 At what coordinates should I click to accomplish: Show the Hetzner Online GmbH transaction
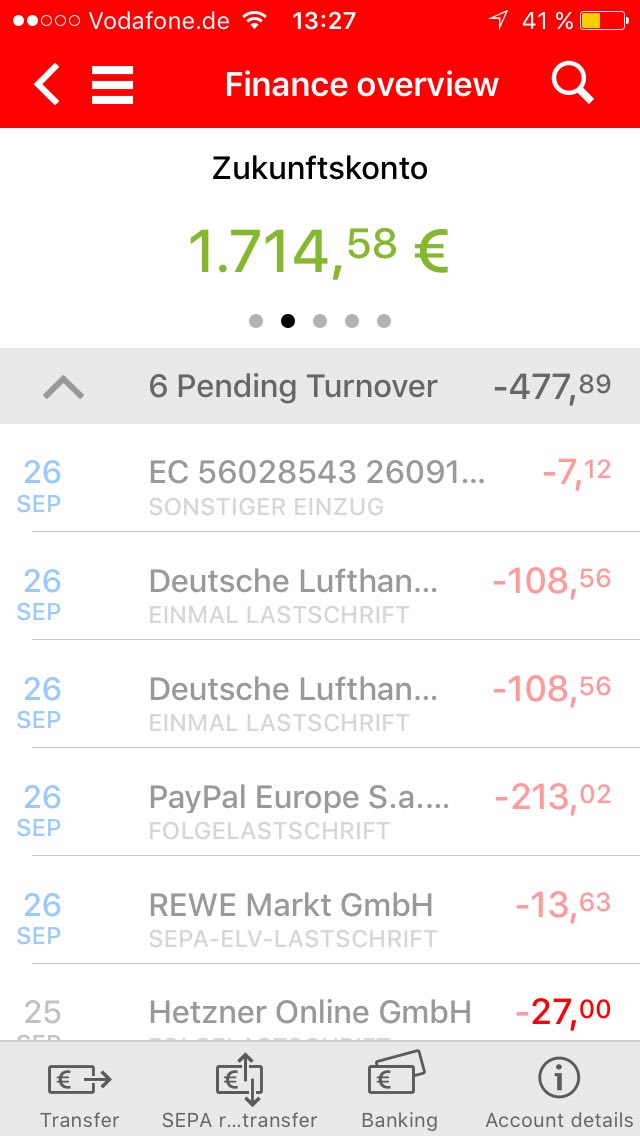[320, 1014]
